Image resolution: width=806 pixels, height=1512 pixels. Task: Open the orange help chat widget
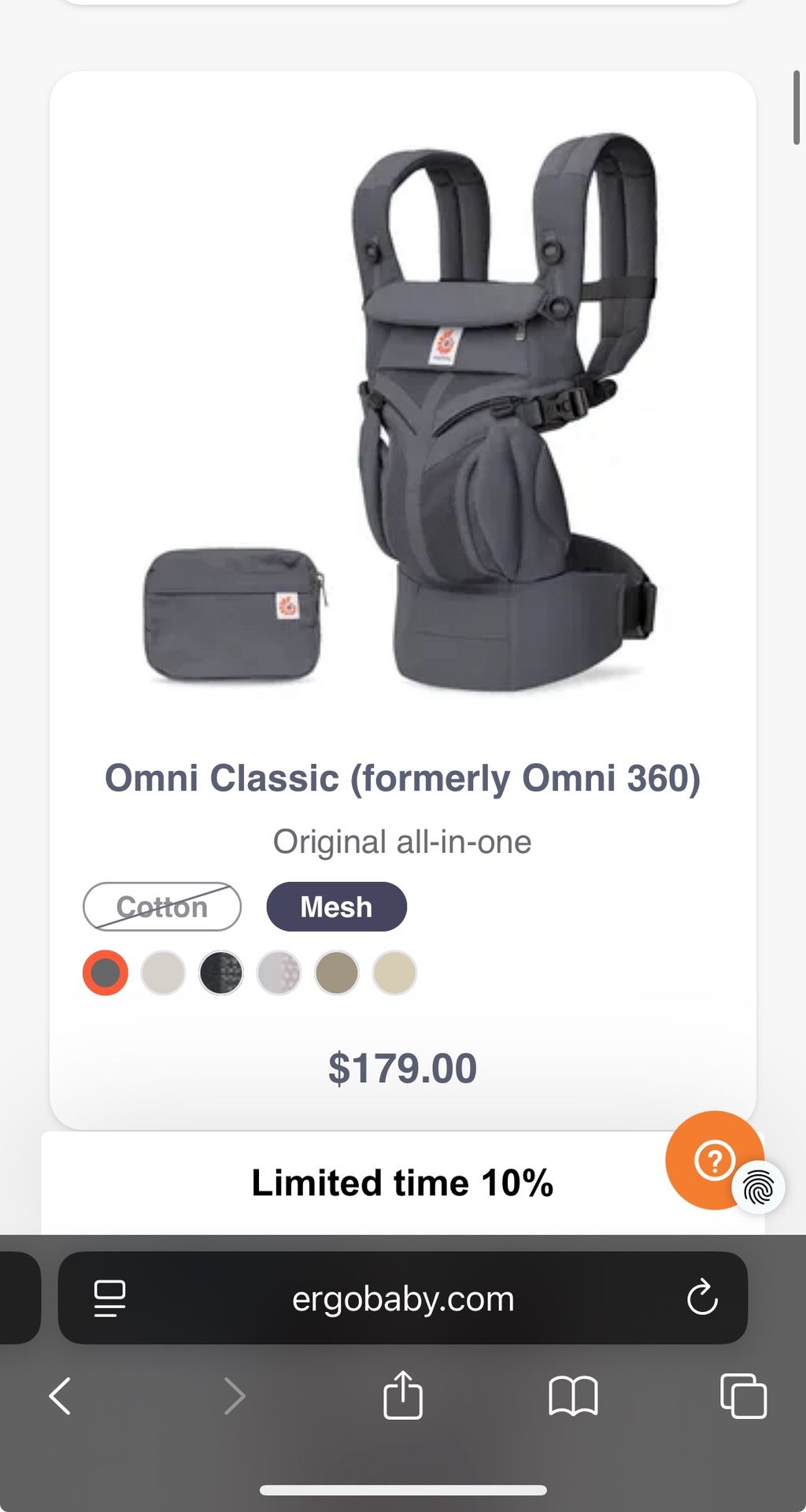712,1160
